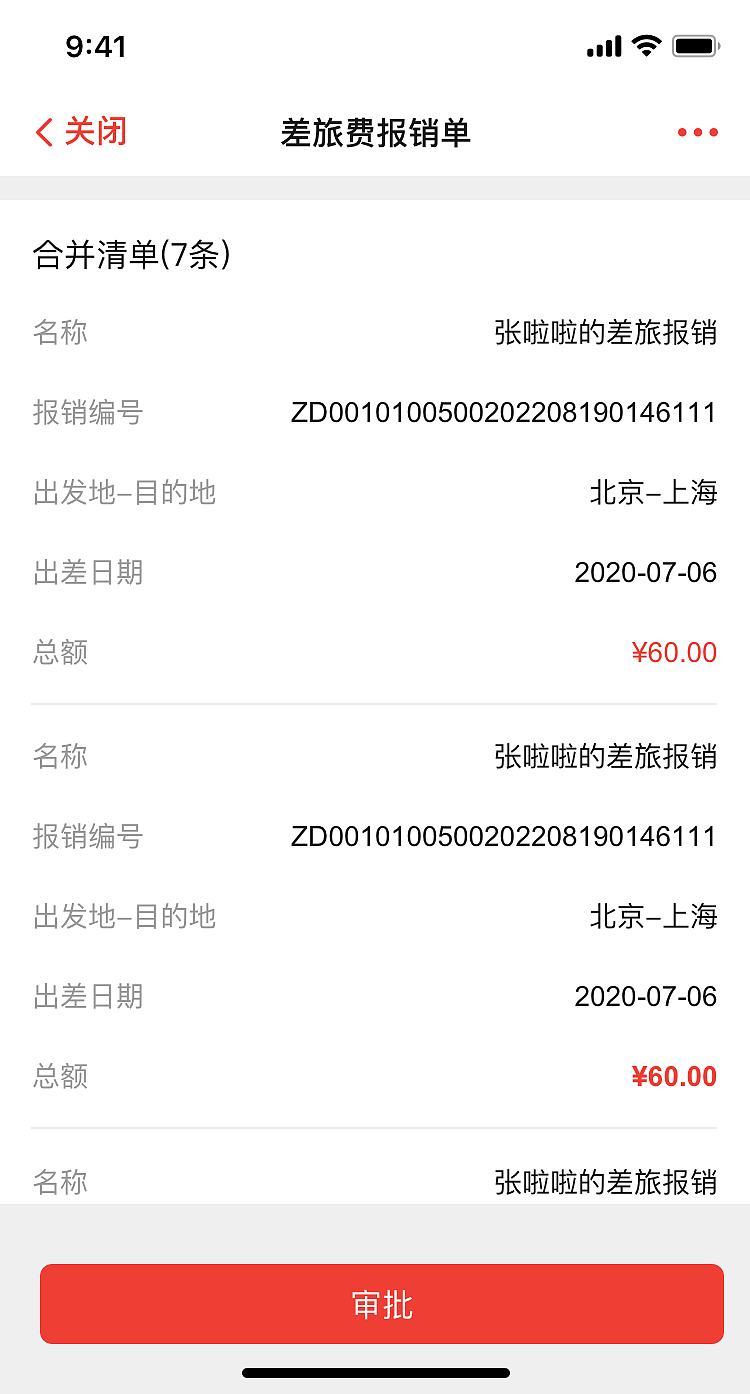Tap the 审批 approval button
The image size is (750, 1394).
[375, 1303]
